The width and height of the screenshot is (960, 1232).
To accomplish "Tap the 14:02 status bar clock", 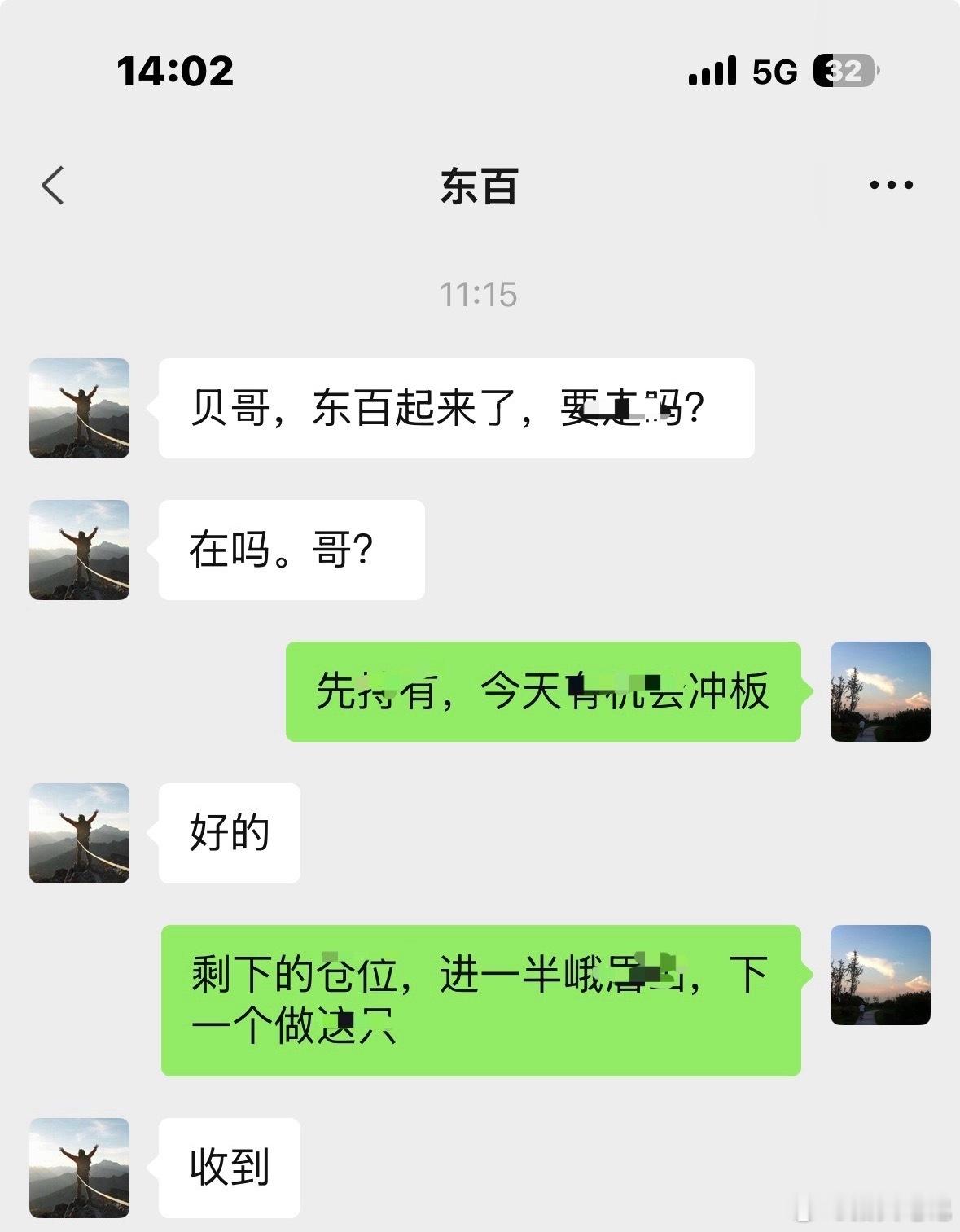I will (176, 72).
